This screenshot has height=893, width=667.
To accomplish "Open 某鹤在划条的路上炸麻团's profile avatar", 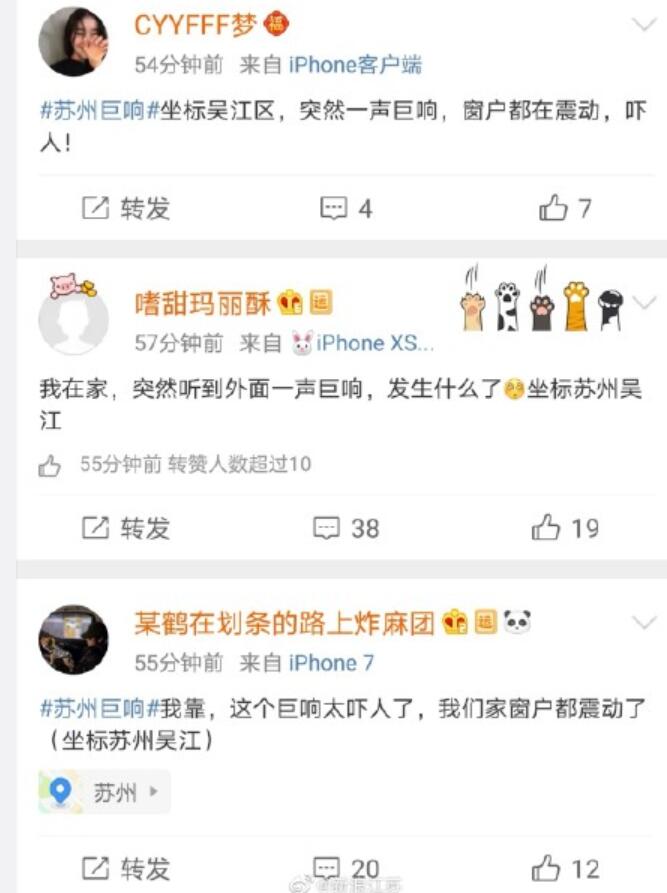I will pos(73,640).
